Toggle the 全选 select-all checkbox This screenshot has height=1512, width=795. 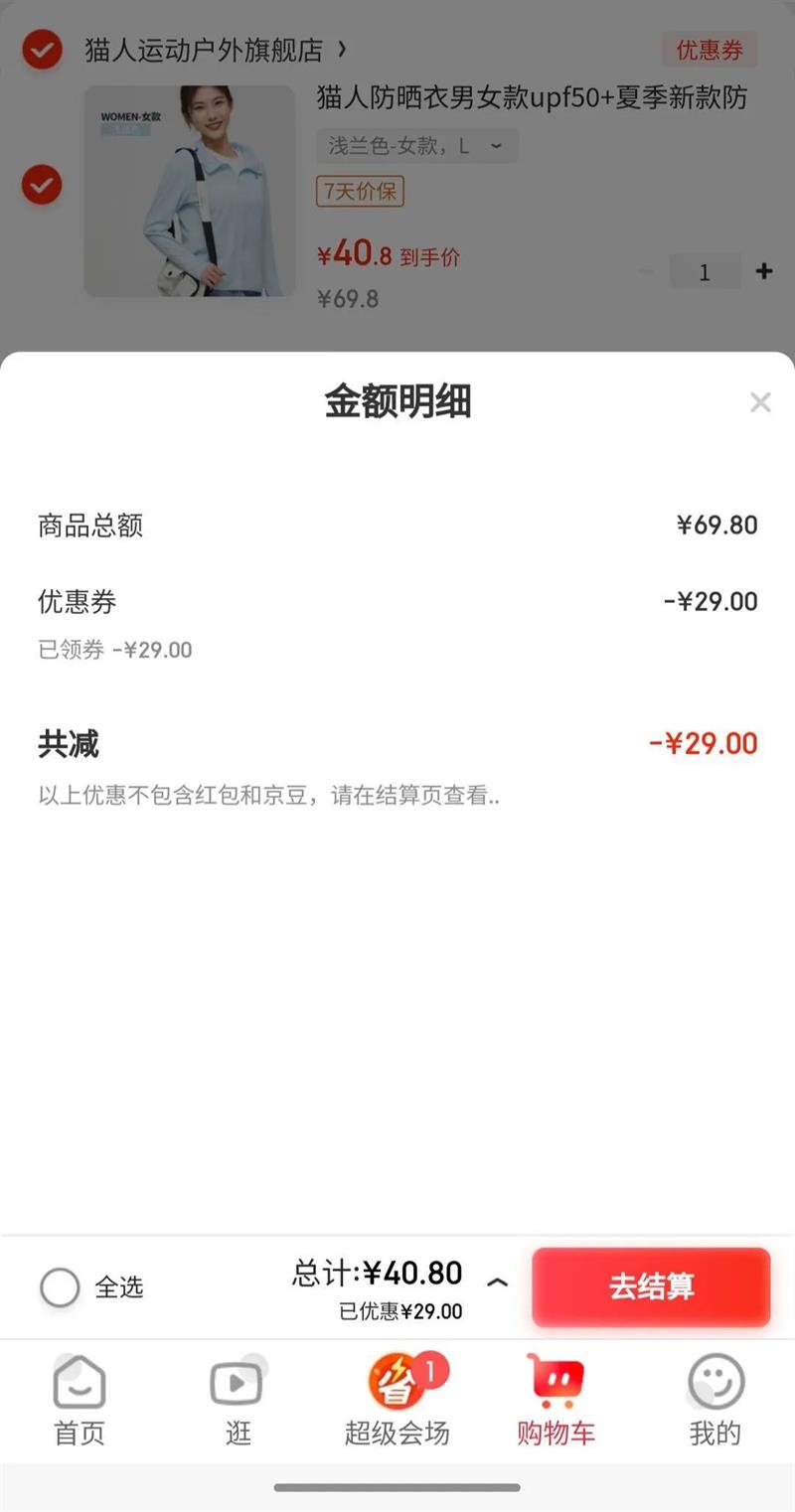coord(60,1287)
